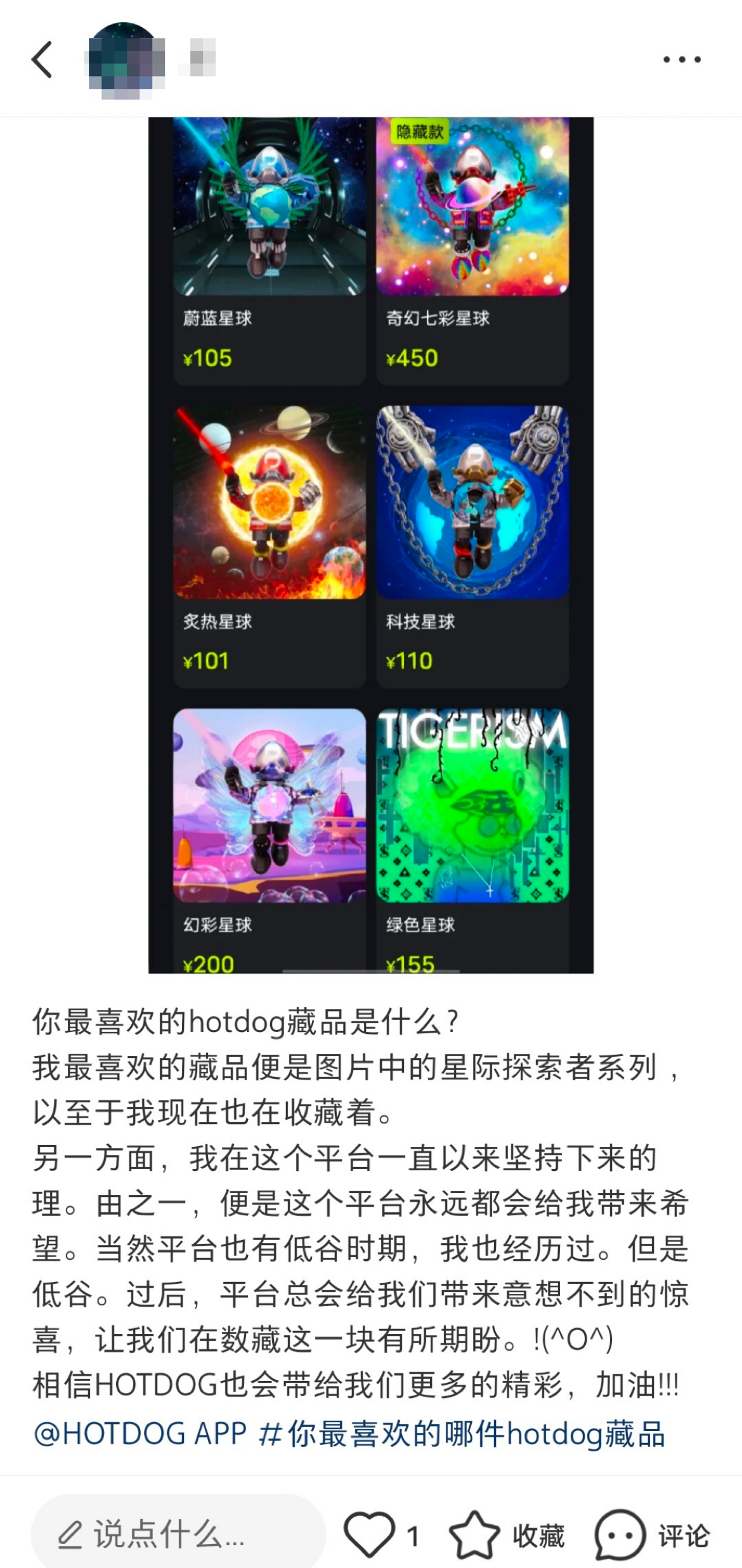Viewport: 742px width, 1568px height.
Task: Go back using the back arrow
Action: coord(42,60)
